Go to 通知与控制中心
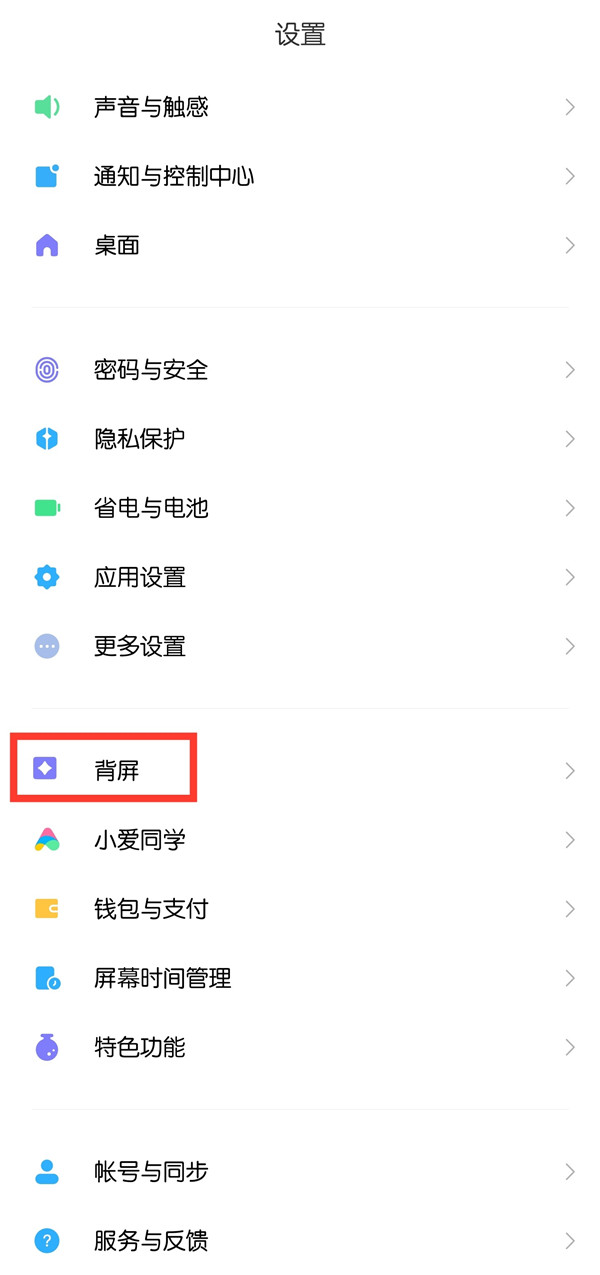 [173, 177]
